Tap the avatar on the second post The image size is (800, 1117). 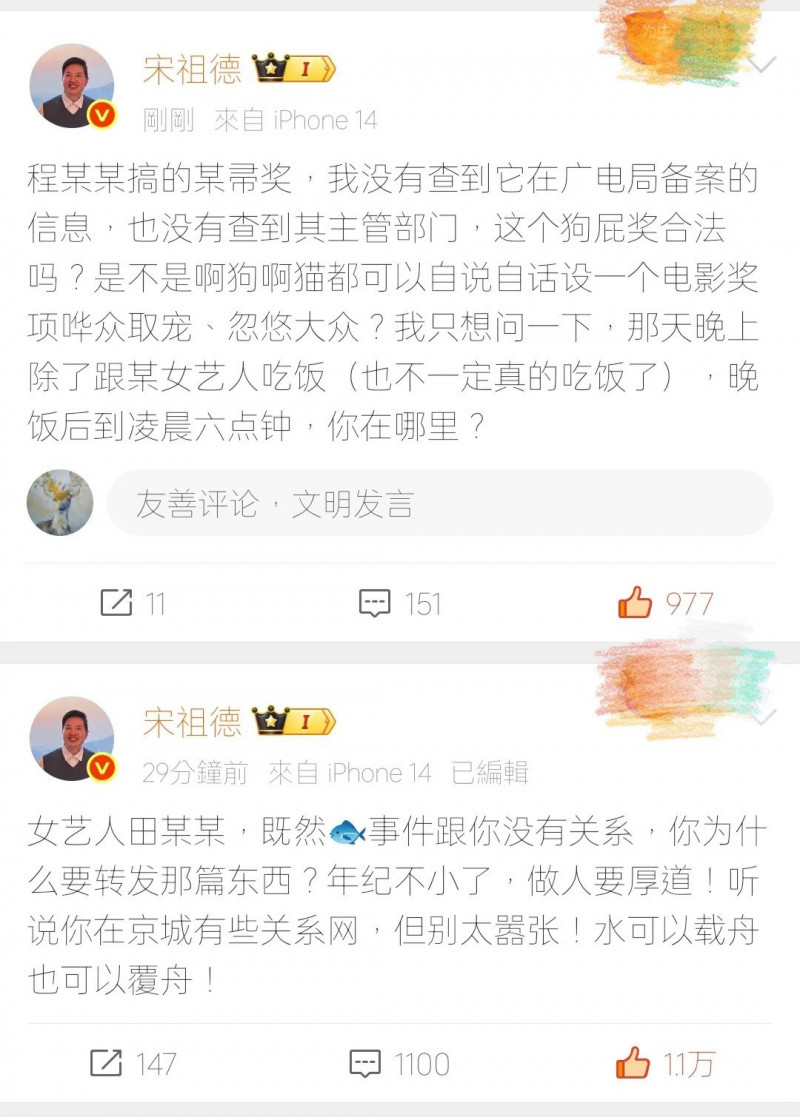[70, 740]
